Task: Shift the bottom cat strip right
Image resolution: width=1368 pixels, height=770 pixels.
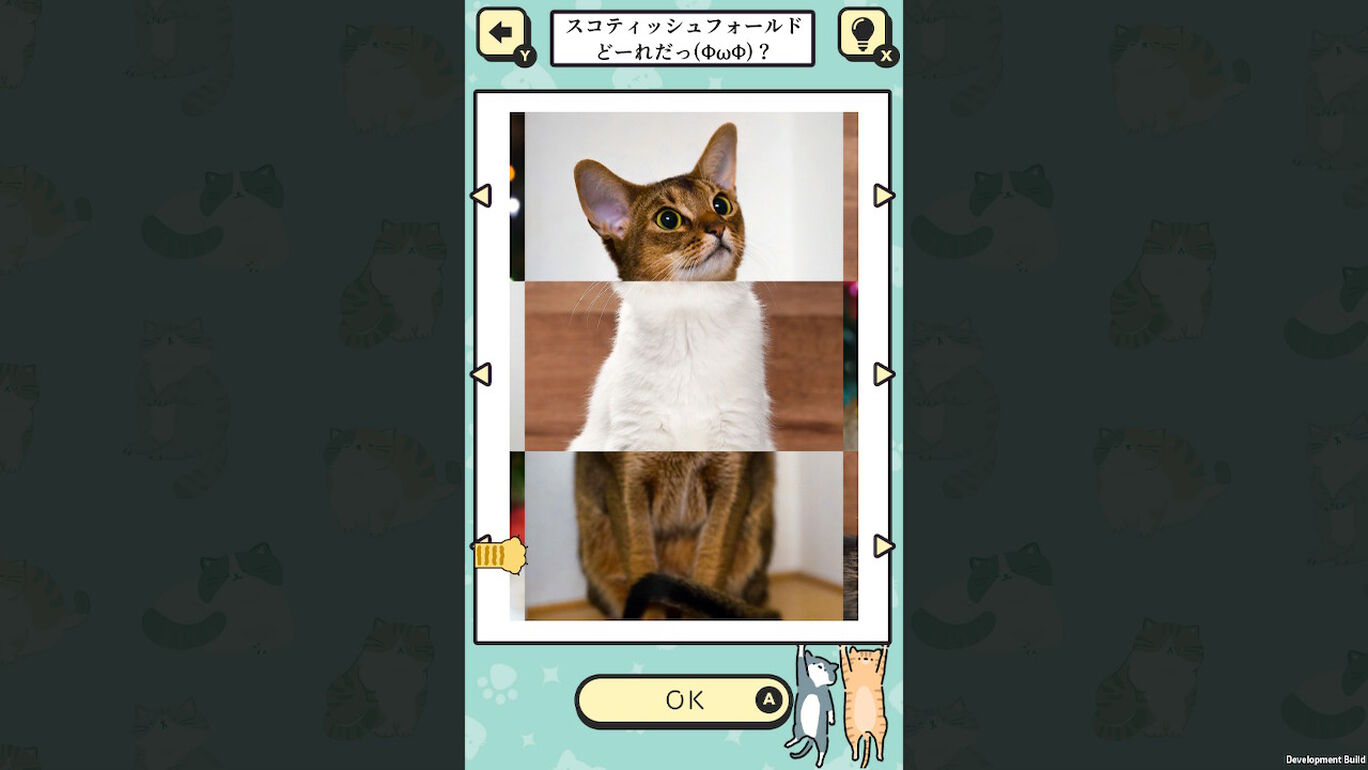Action: 883,546
